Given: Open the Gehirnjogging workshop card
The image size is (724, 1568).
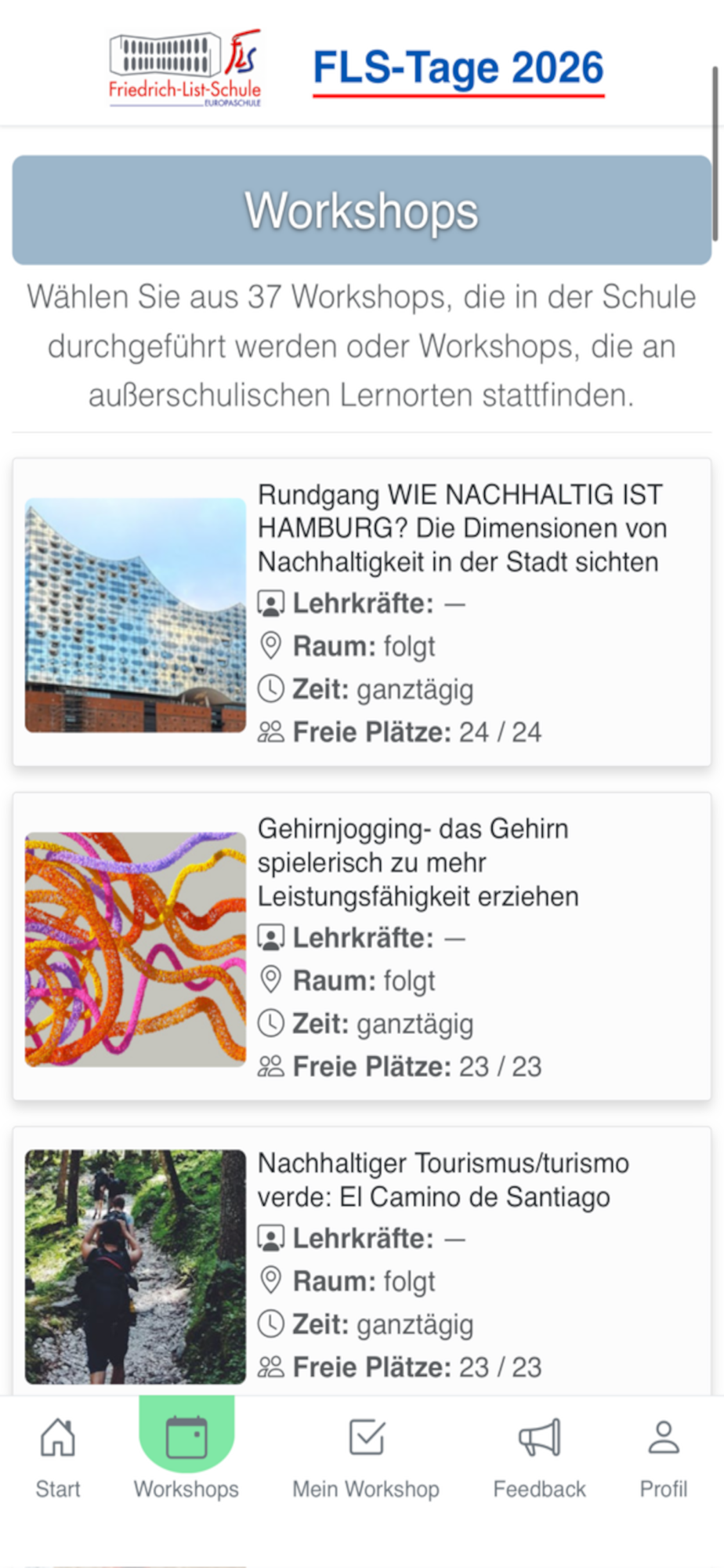Looking at the screenshot, I should [x=362, y=946].
